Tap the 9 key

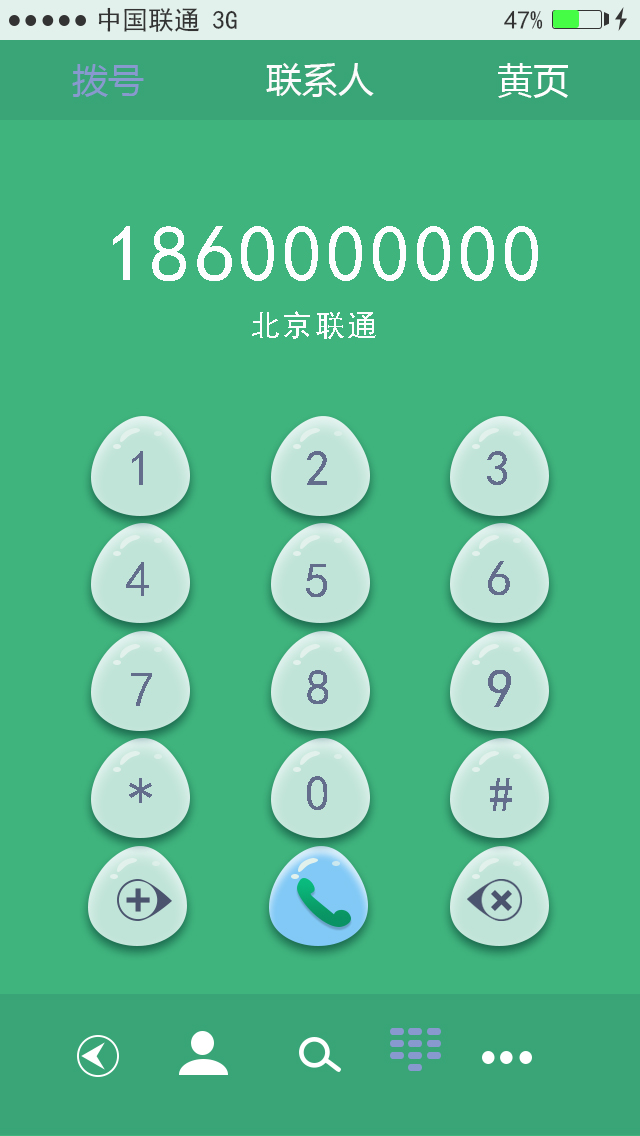tap(498, 685)
